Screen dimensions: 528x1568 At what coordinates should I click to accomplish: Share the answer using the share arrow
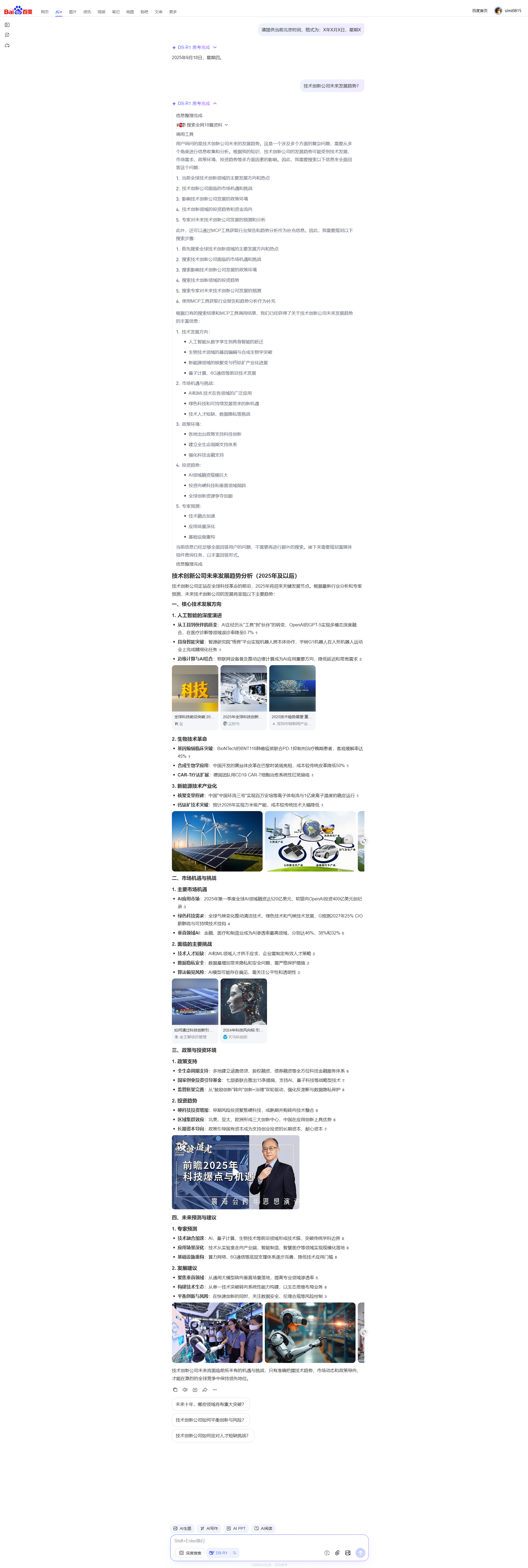[x=205, y=1390]
